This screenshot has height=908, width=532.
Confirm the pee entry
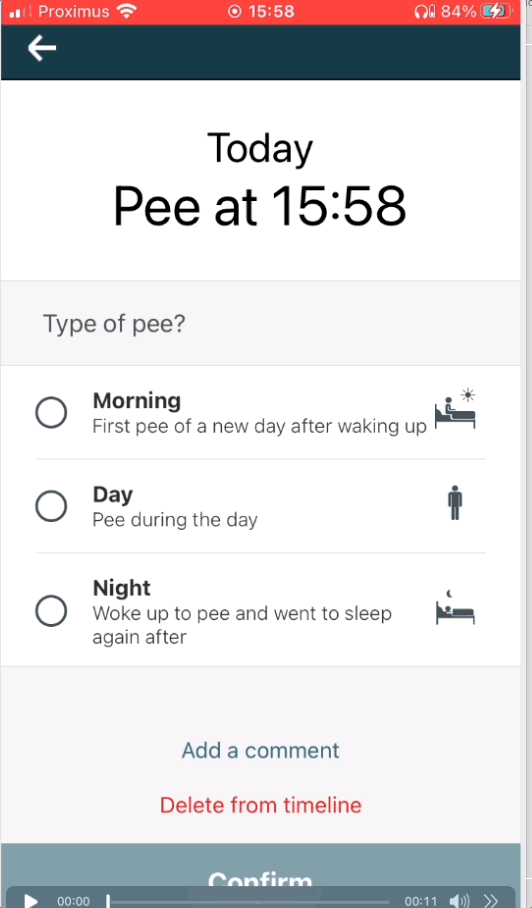pyautogui.click(x=261, y=876)
